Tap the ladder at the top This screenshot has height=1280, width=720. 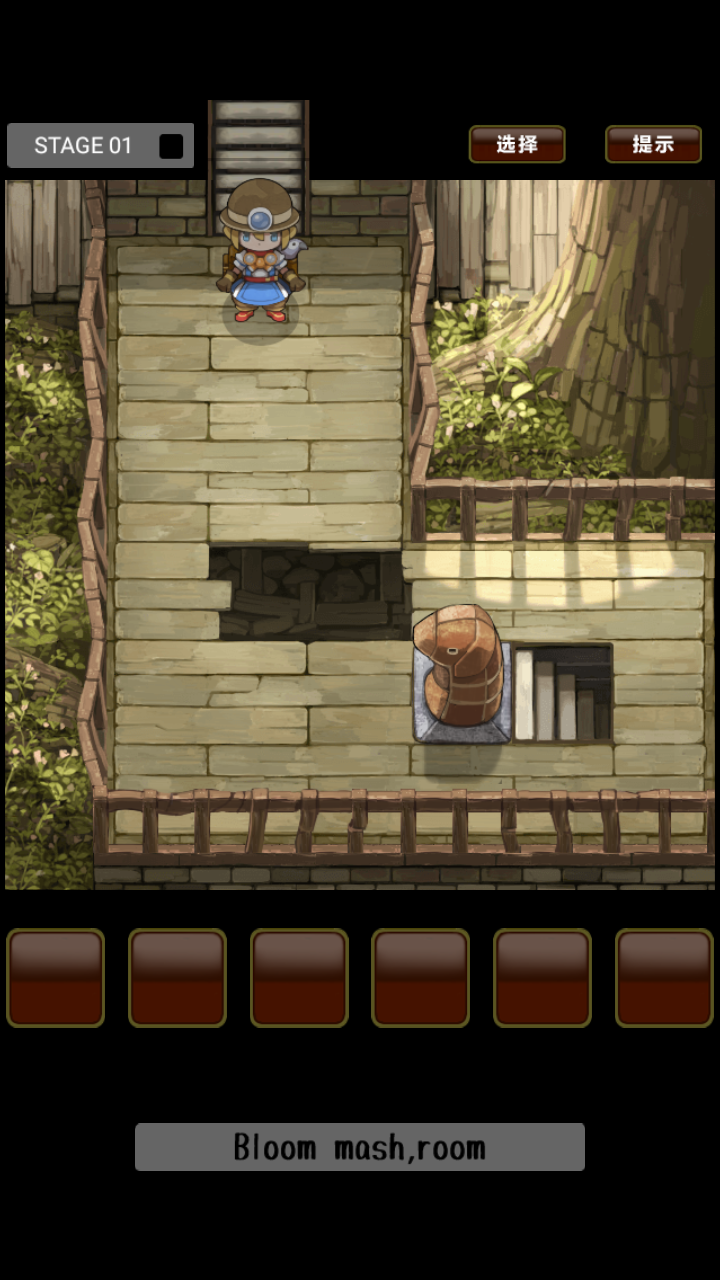[258, 140]
